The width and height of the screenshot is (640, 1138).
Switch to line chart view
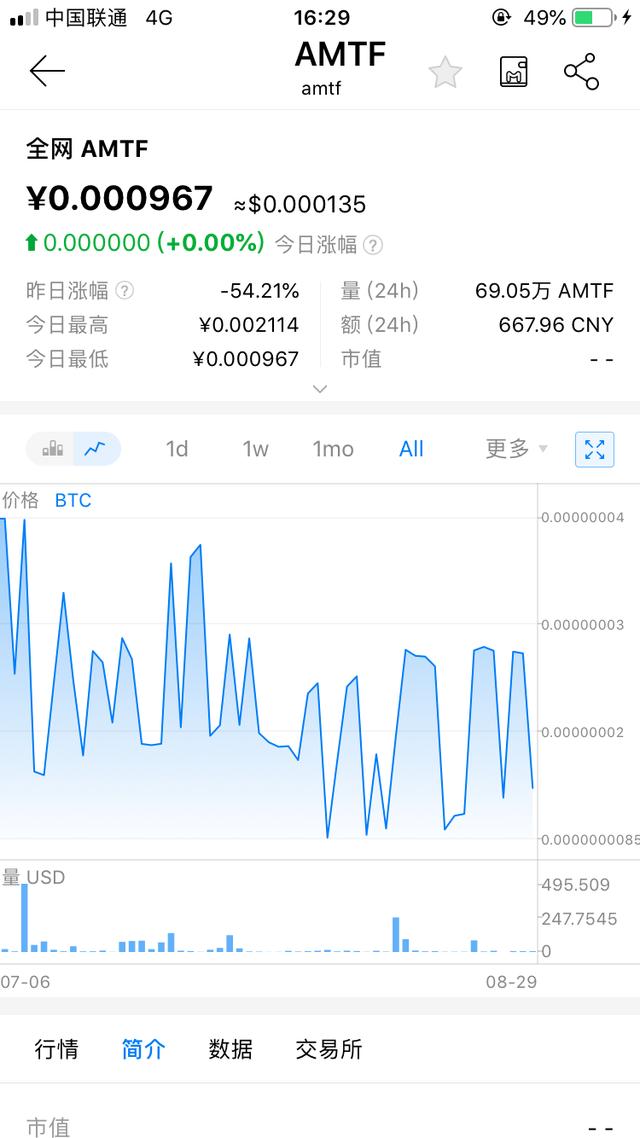point(95,449)
